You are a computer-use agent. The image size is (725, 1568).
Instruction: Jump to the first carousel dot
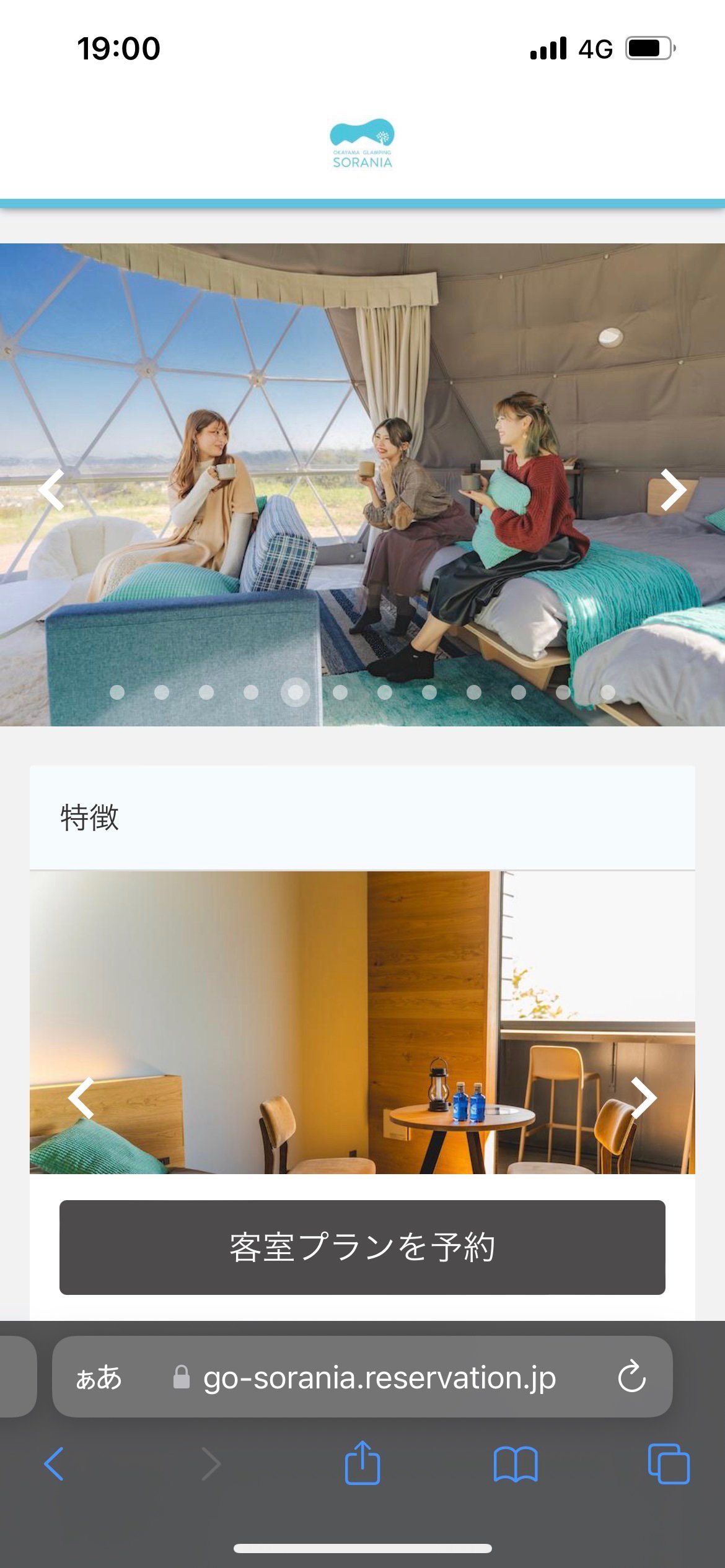point(117,692)
